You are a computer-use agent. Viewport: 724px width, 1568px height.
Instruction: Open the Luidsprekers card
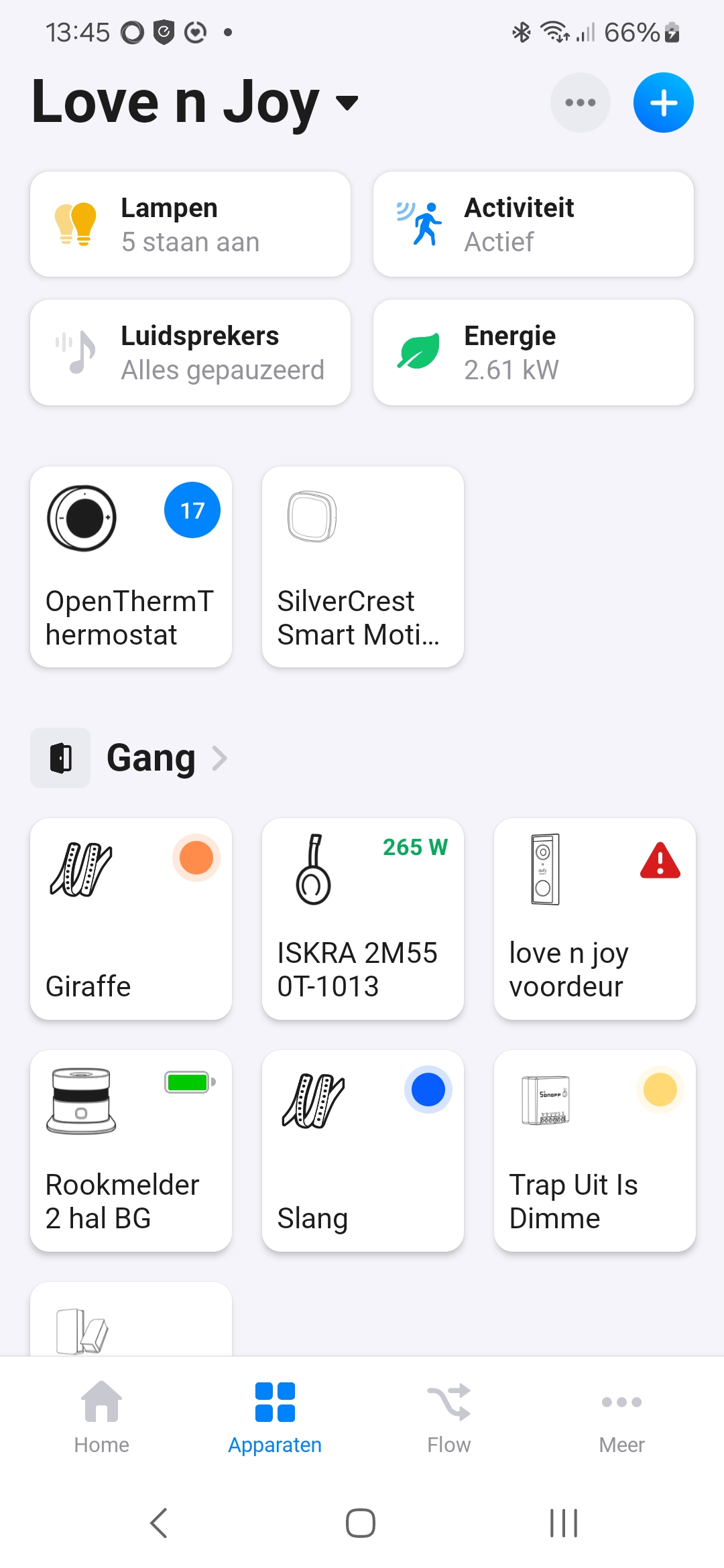tap(190, 352)
